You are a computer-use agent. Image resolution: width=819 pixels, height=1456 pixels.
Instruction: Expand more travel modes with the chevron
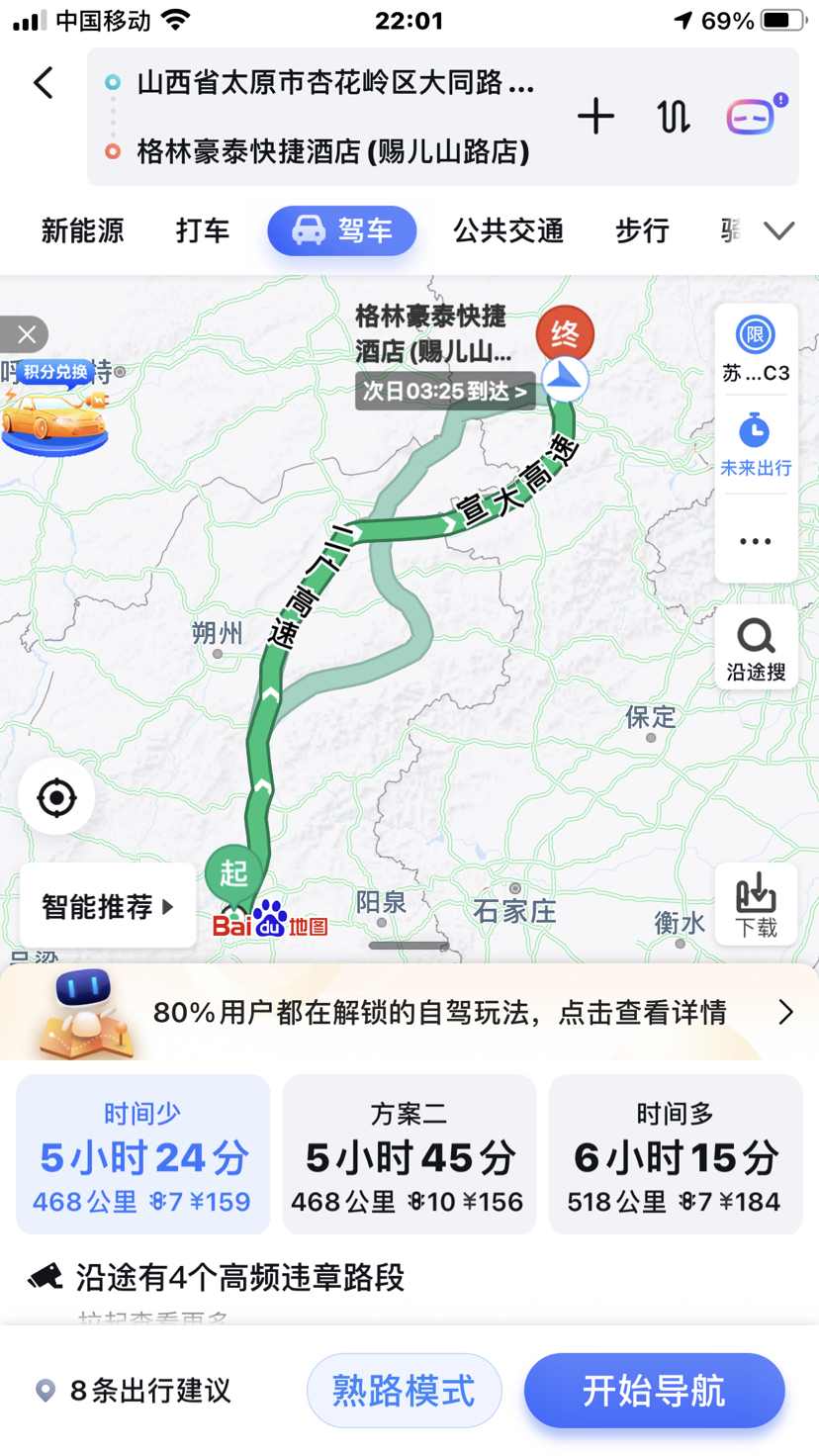coord(779,231)
